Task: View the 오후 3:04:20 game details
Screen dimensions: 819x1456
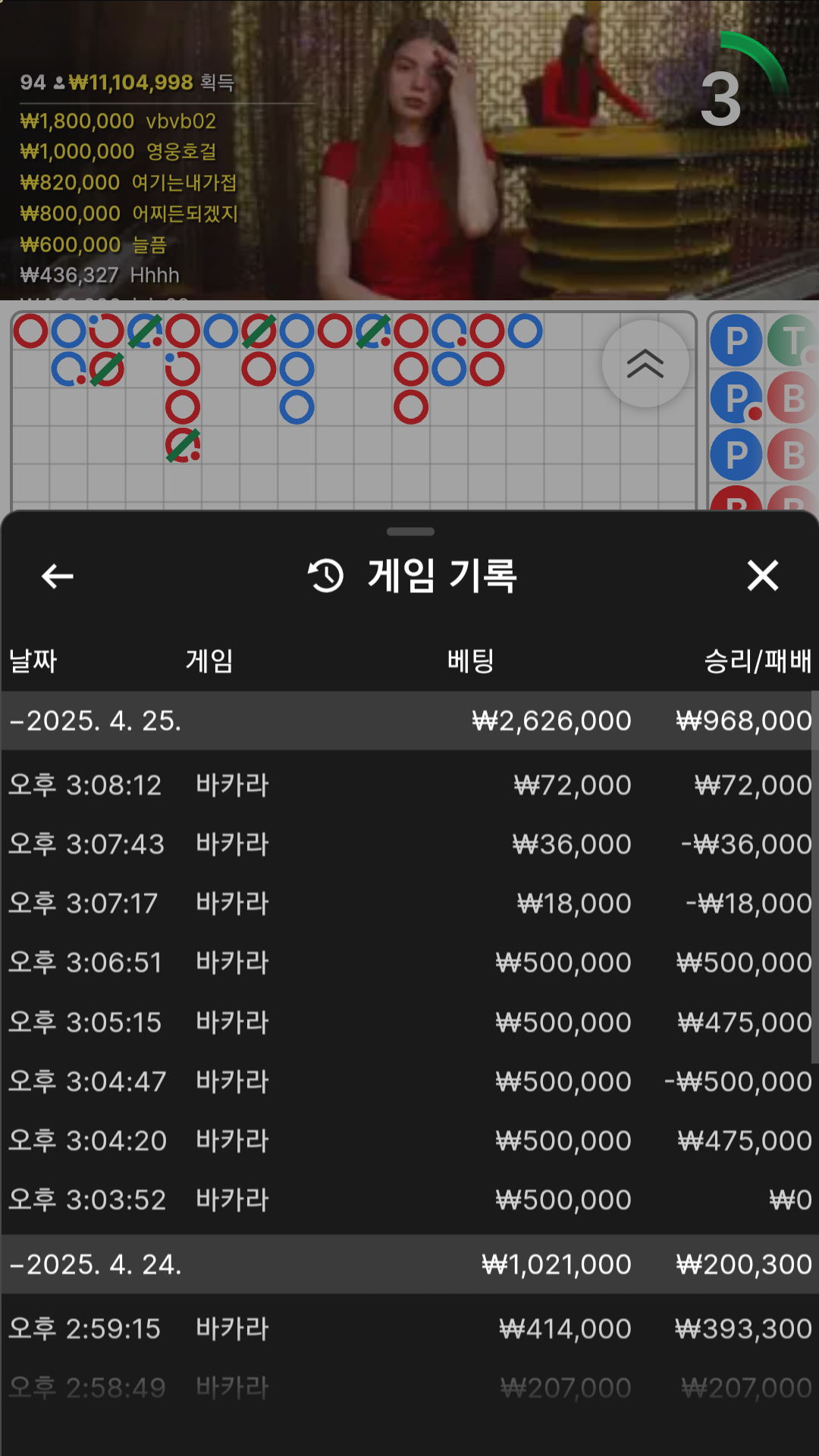Action: [x=409, y=1141]
